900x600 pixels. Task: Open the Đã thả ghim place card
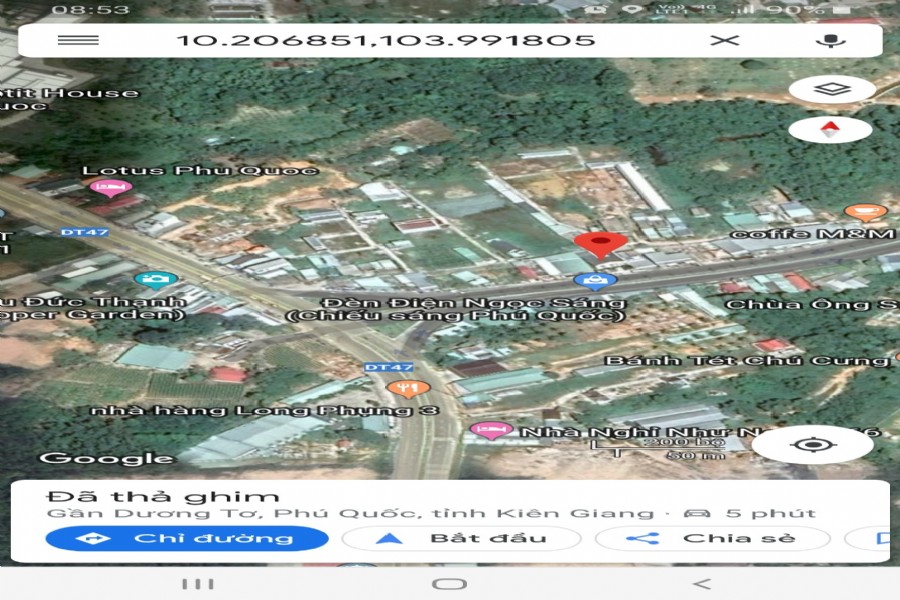pos(300,497)
